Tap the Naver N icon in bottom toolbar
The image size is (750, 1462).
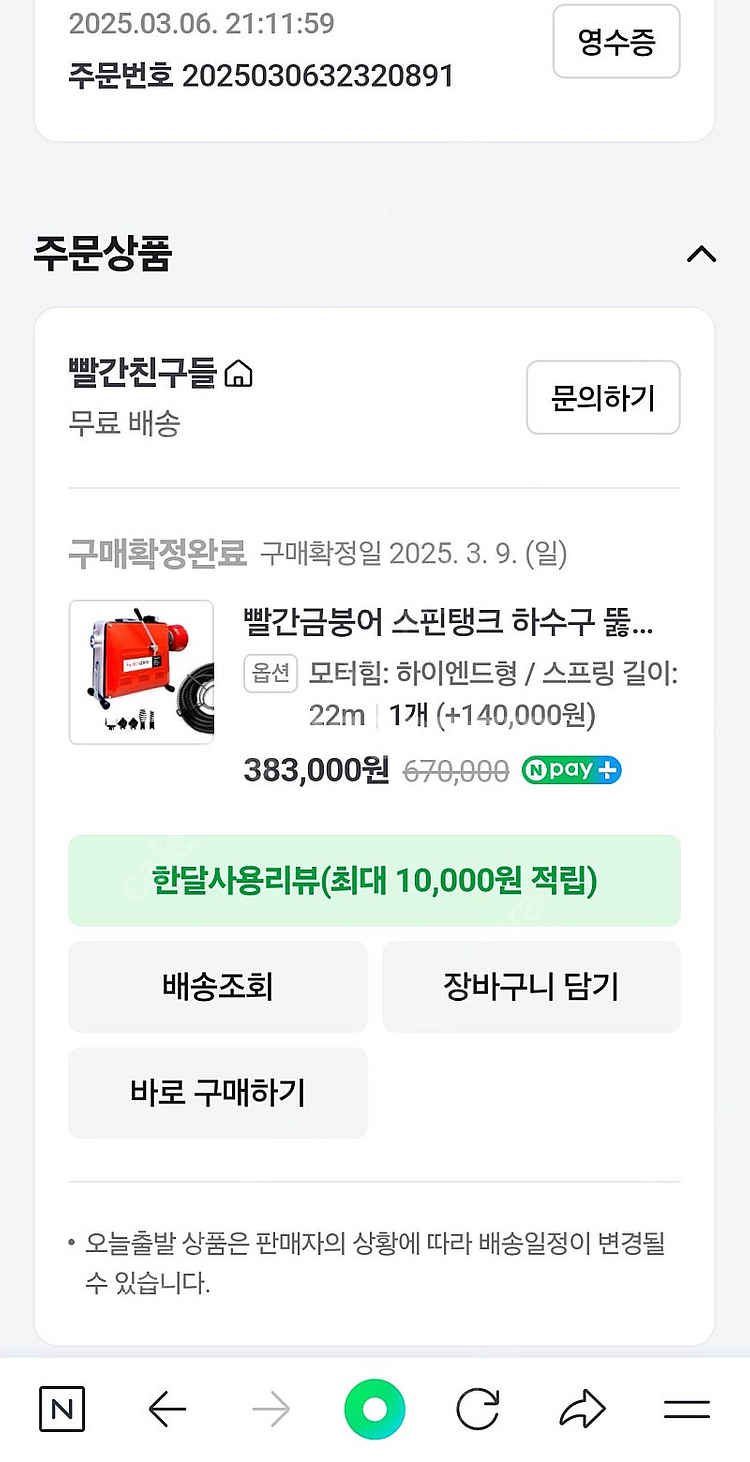62,1411
